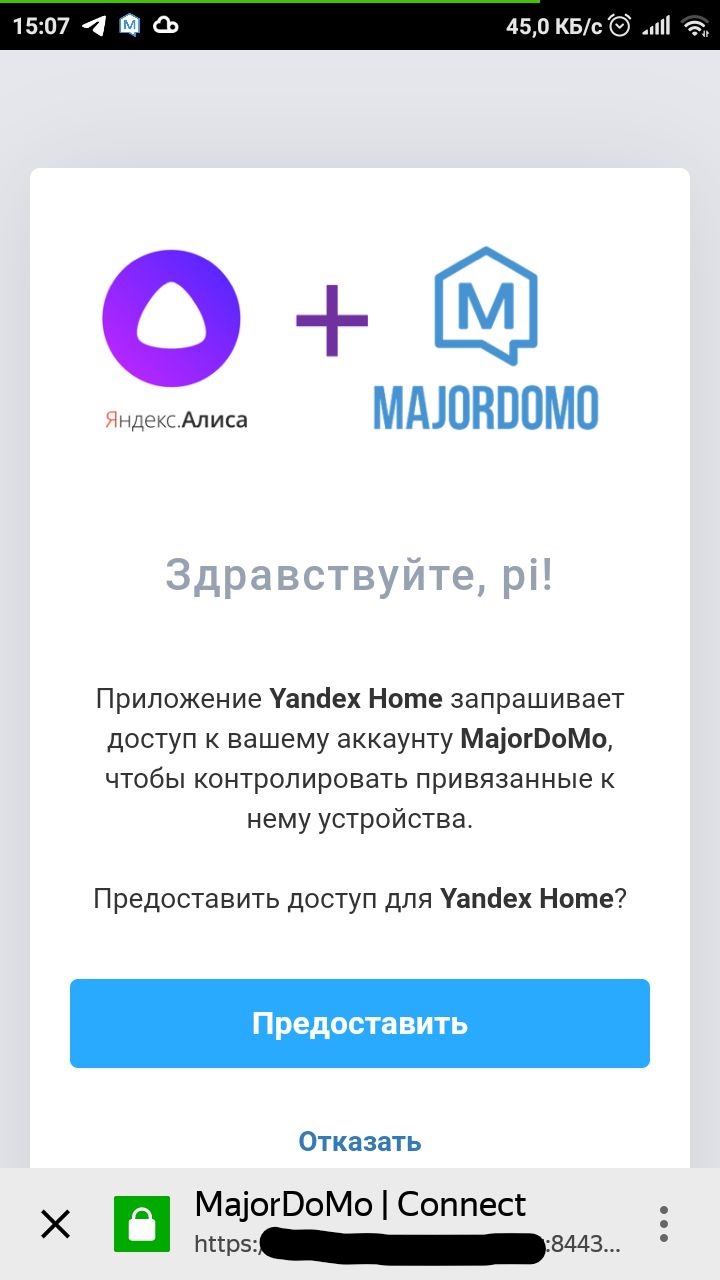Close the MajorDoMo Connect browser tab
This screenshot has height=1280, width=720.
55,1224
